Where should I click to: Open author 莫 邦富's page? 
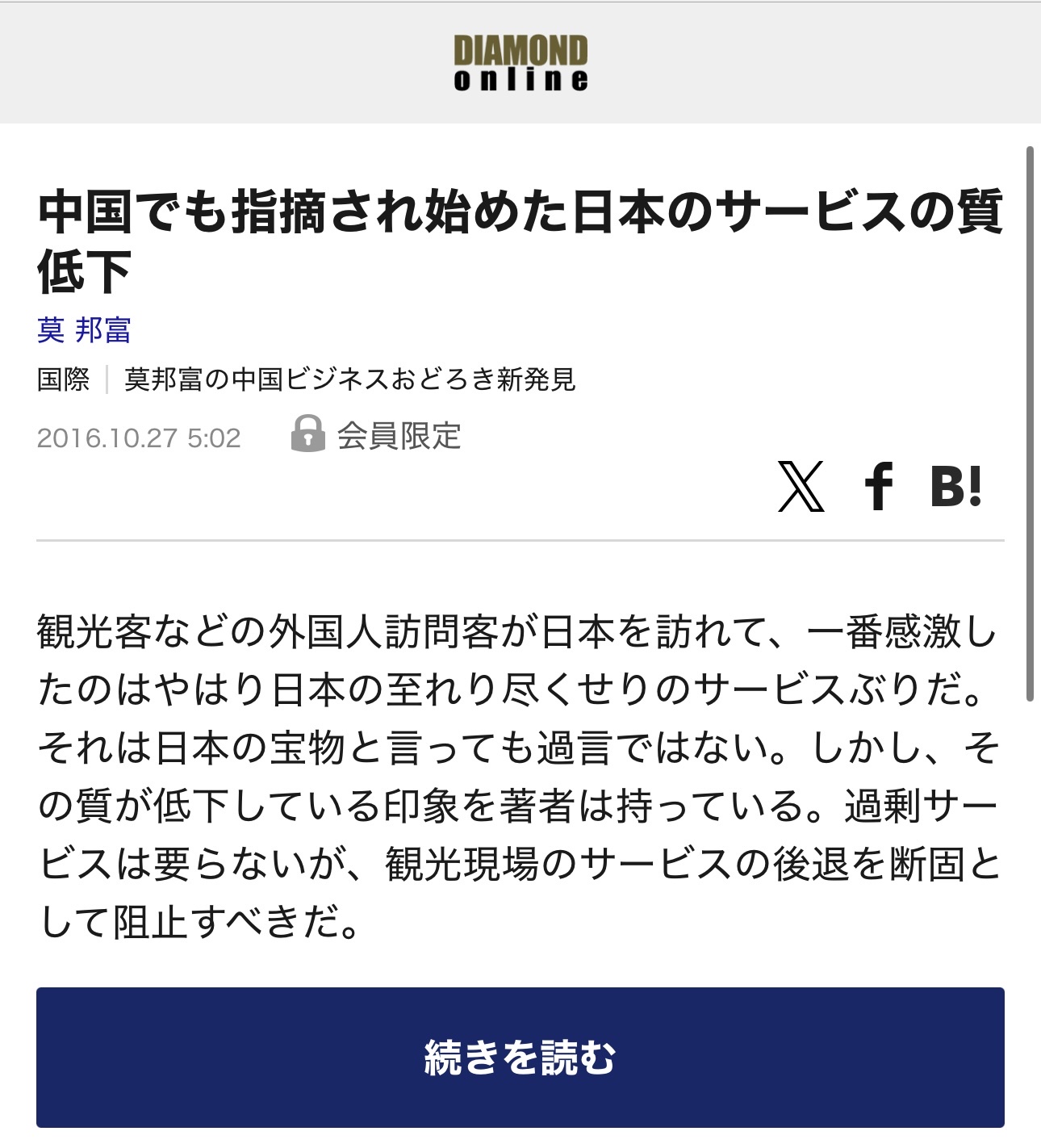coord(84,329)
